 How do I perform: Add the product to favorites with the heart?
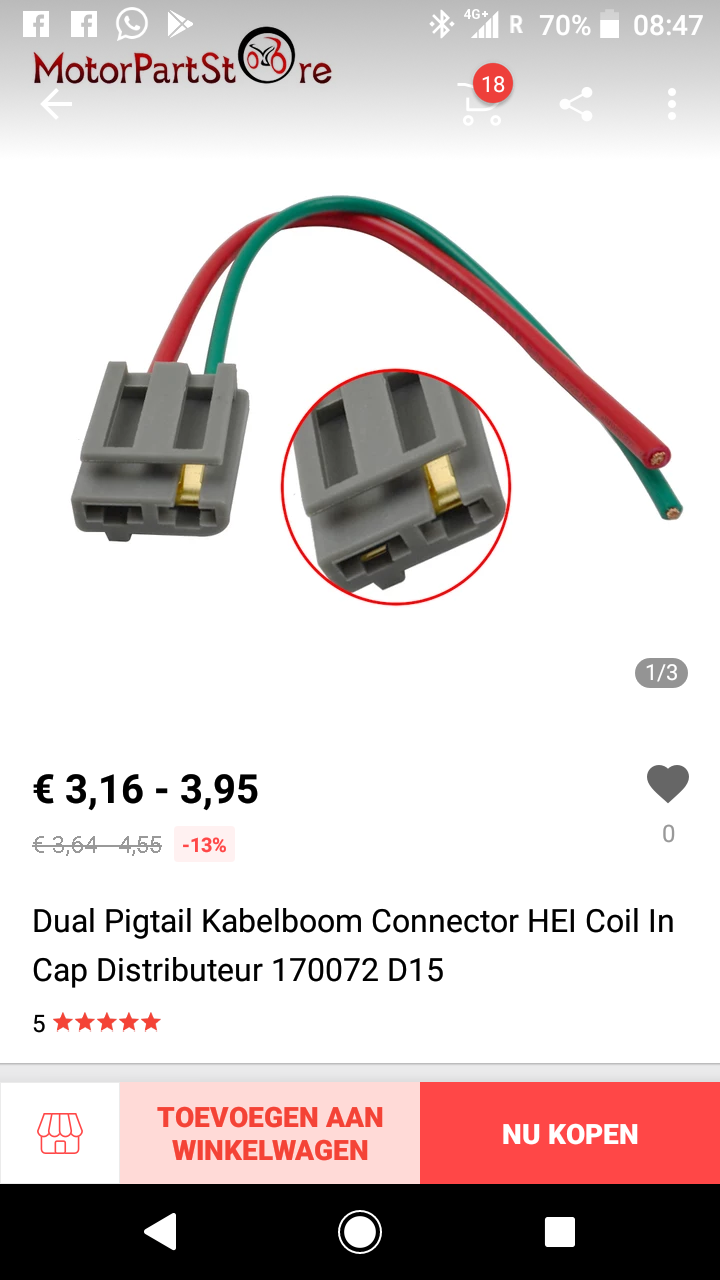coord(668,784)
